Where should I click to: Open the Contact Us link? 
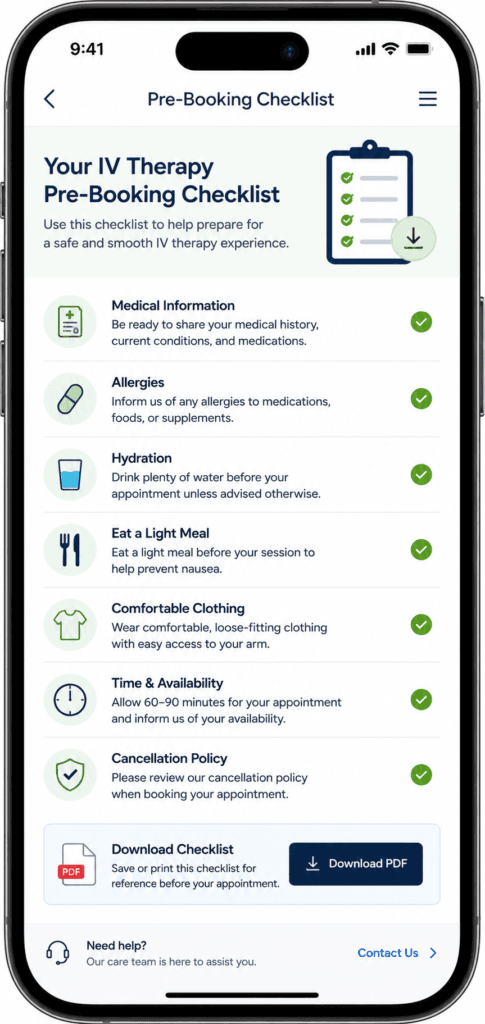coord(397,953)
